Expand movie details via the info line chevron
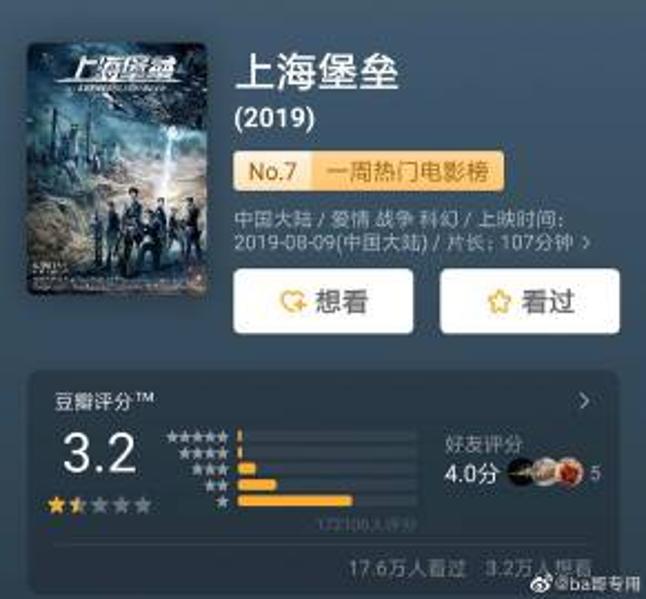The image size is (646, 599). click(586, 243)
